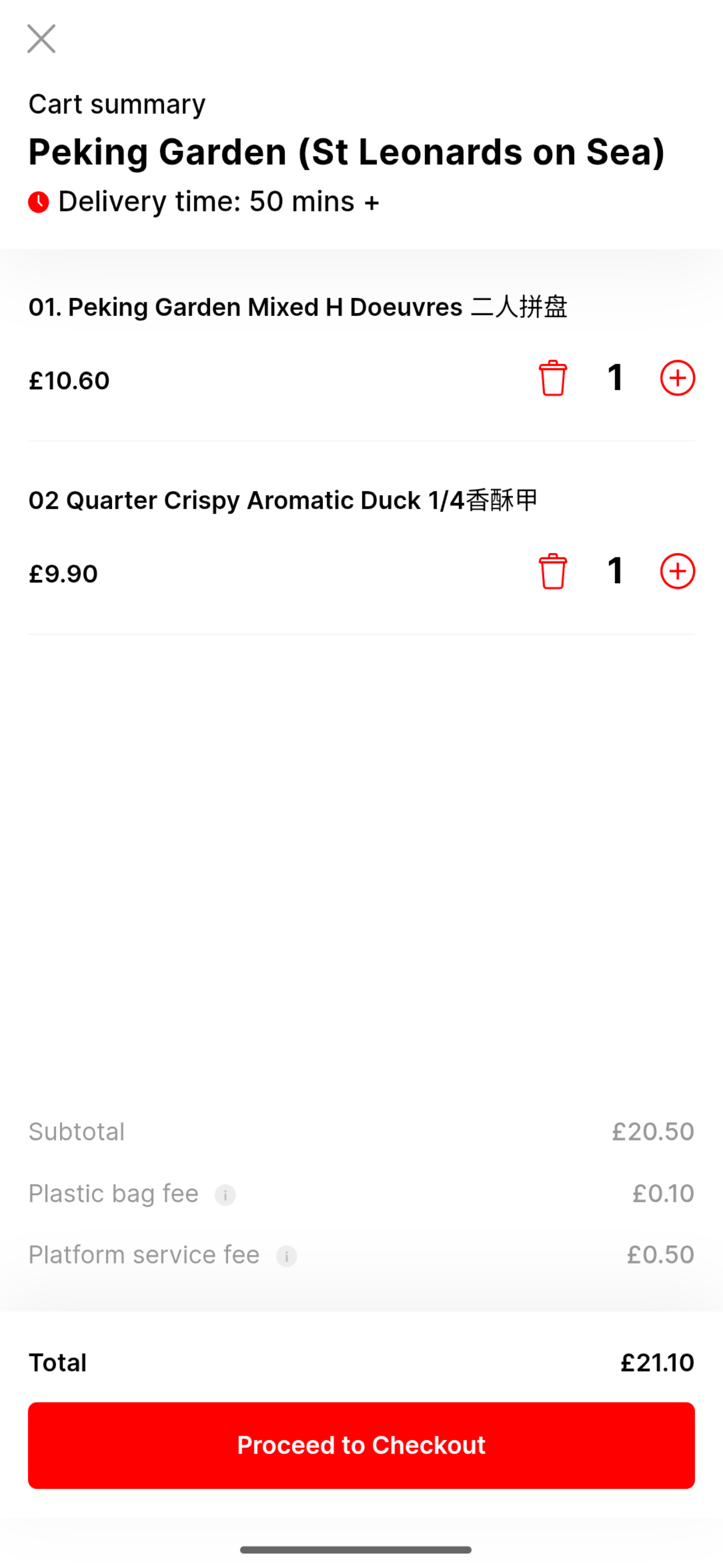The image size is (723, 1568).
Task: Delete Quarter Crispy Aromatic Duck from cart
Action: pyautogui.click(x=553, y=571)
